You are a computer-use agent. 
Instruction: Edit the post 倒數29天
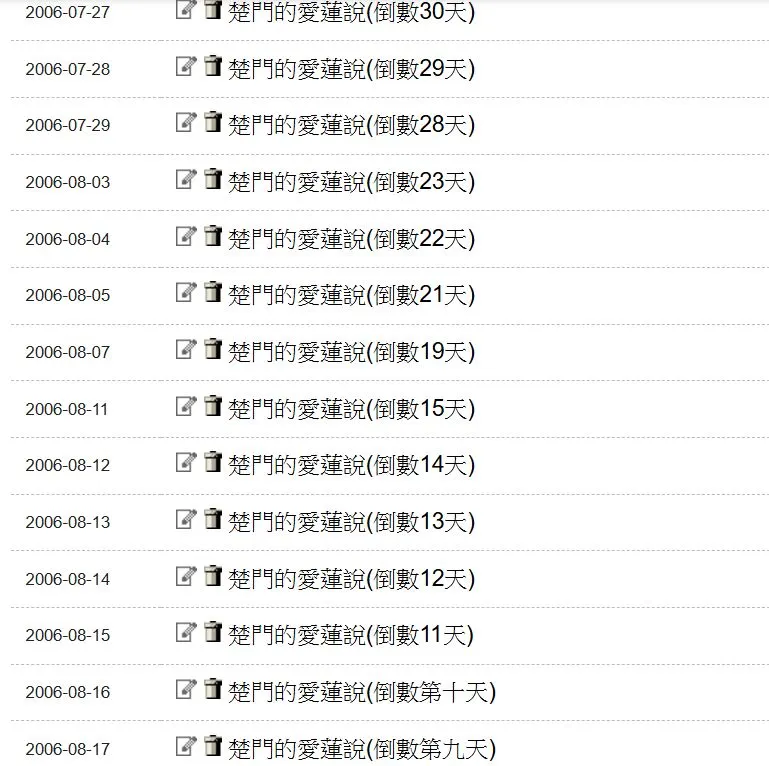click(185, 66)
